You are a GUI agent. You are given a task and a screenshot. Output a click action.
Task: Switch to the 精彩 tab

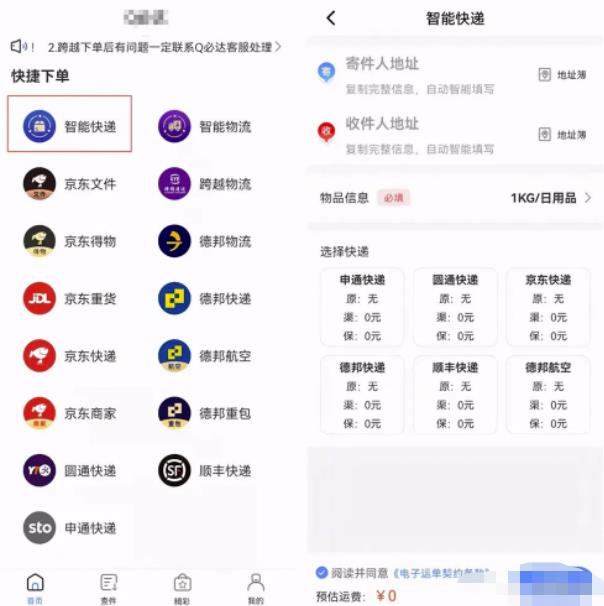click(182, 588)
